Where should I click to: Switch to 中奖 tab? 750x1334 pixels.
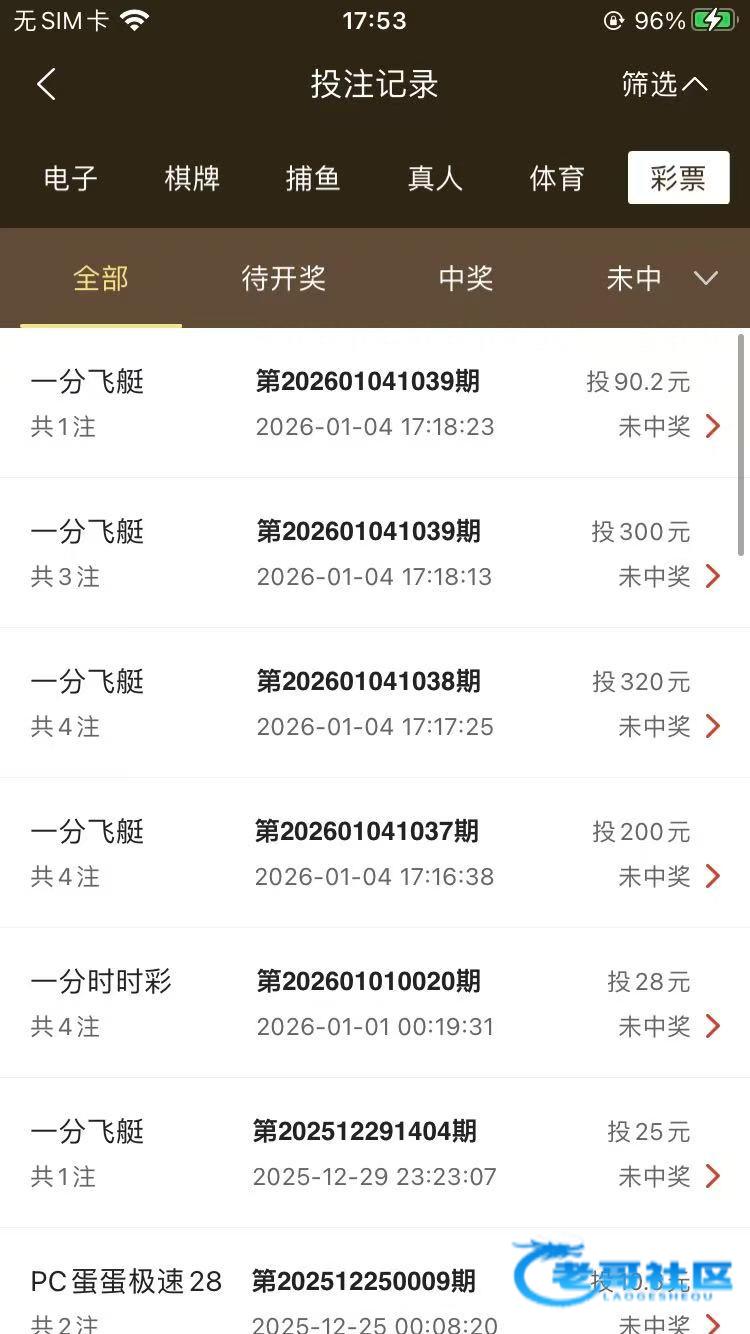pos(466,279)
